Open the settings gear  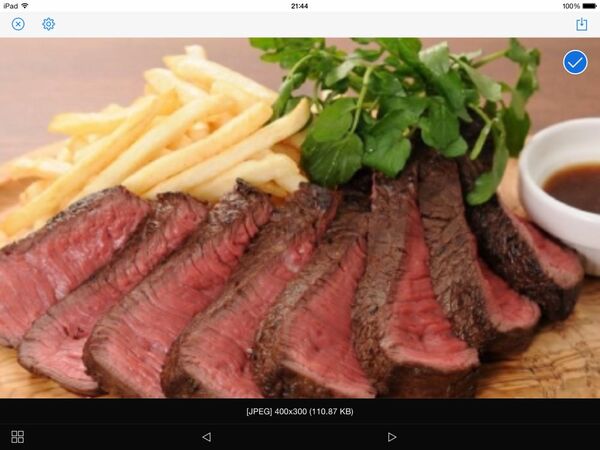click(48, 24)
